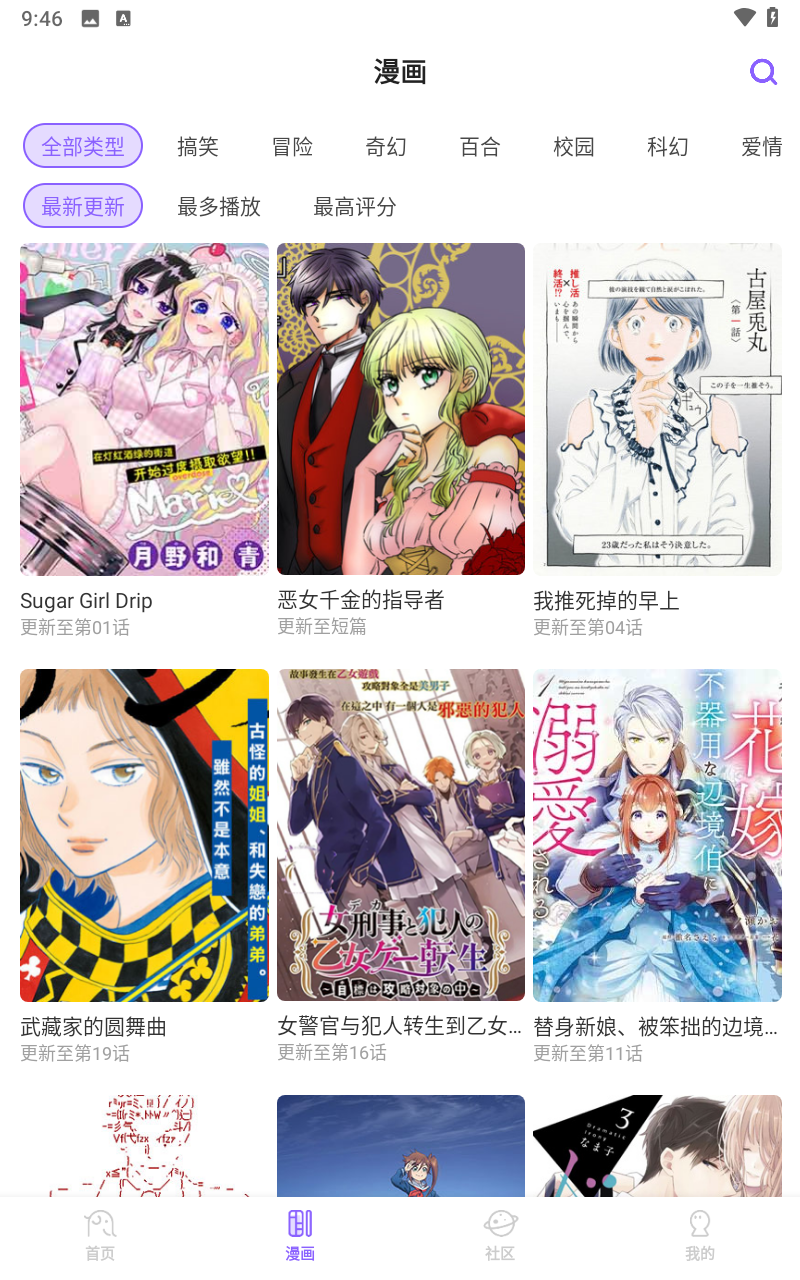The width and height of the screenshot is (800, 1280).
Task: Open the 替身新娘 comic card
Action: click(657, 835)
